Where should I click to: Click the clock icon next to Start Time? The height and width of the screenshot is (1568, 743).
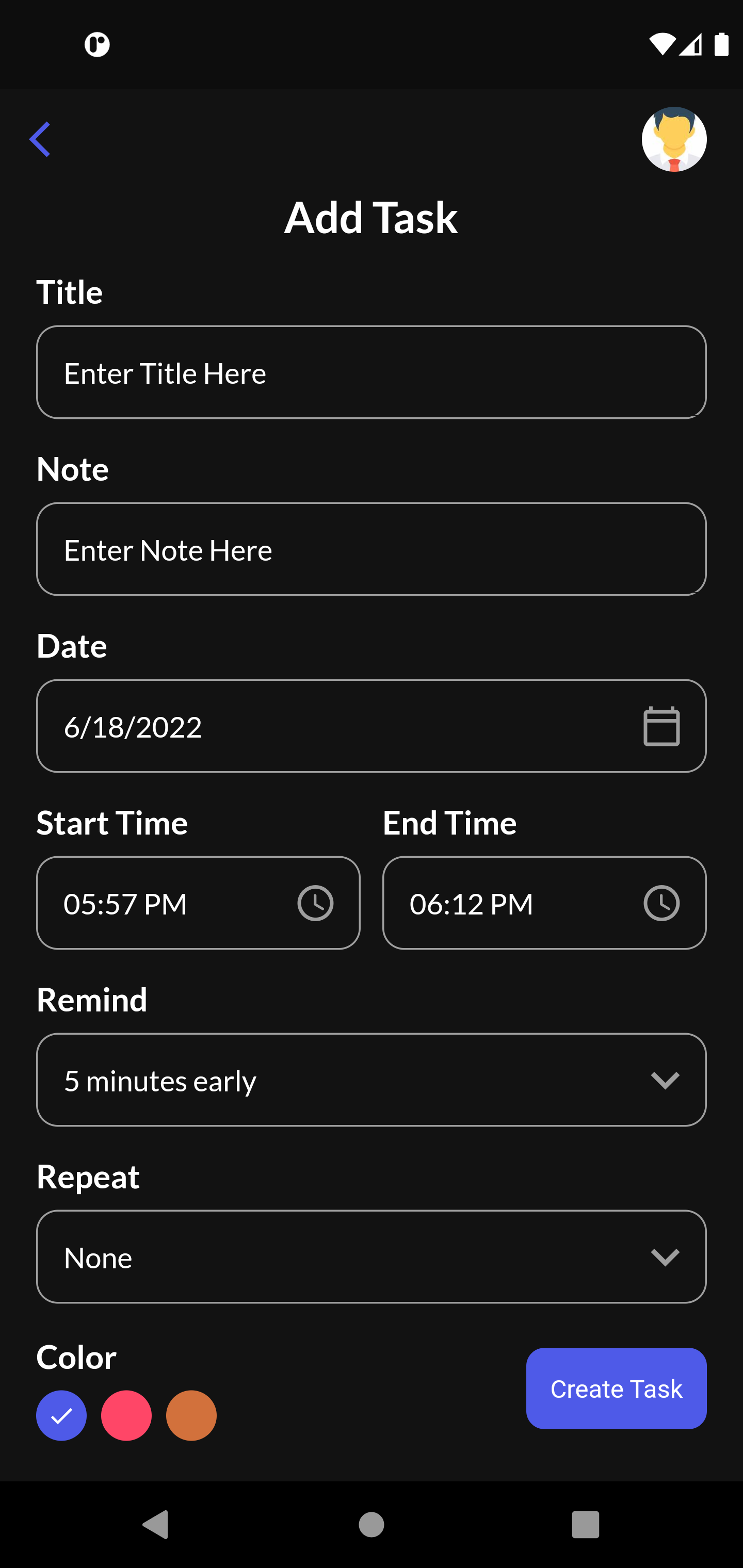click(314, 903)
